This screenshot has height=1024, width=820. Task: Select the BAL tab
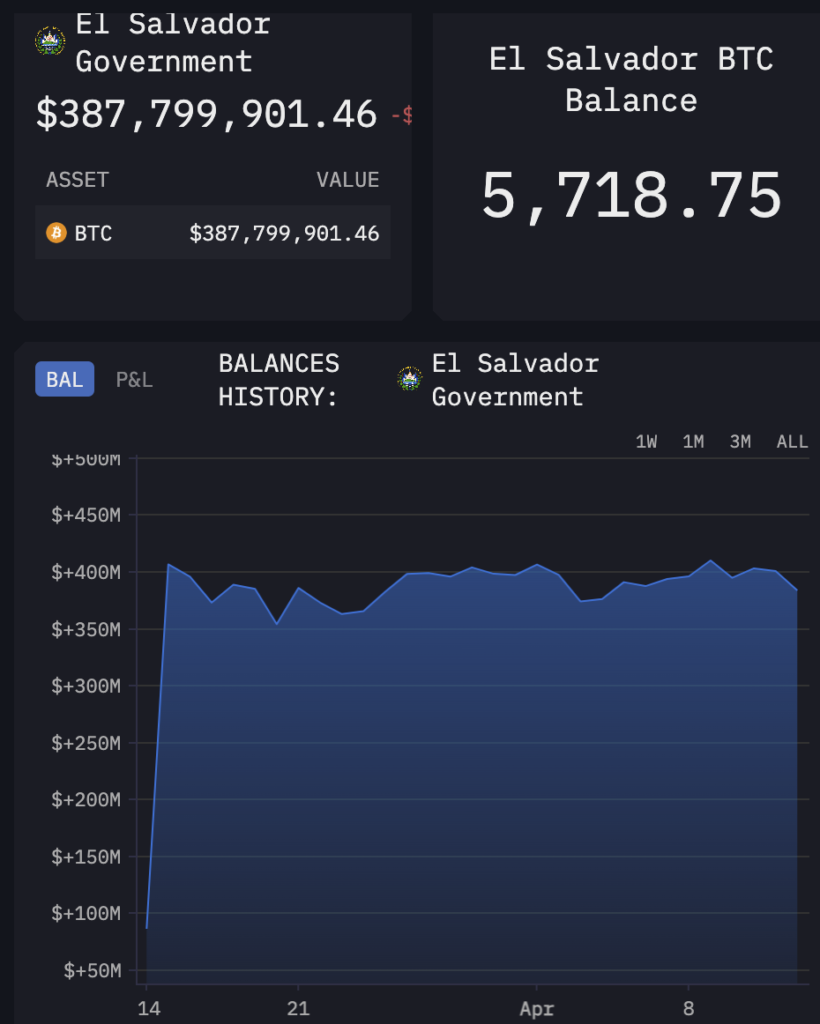pos(65,380)
